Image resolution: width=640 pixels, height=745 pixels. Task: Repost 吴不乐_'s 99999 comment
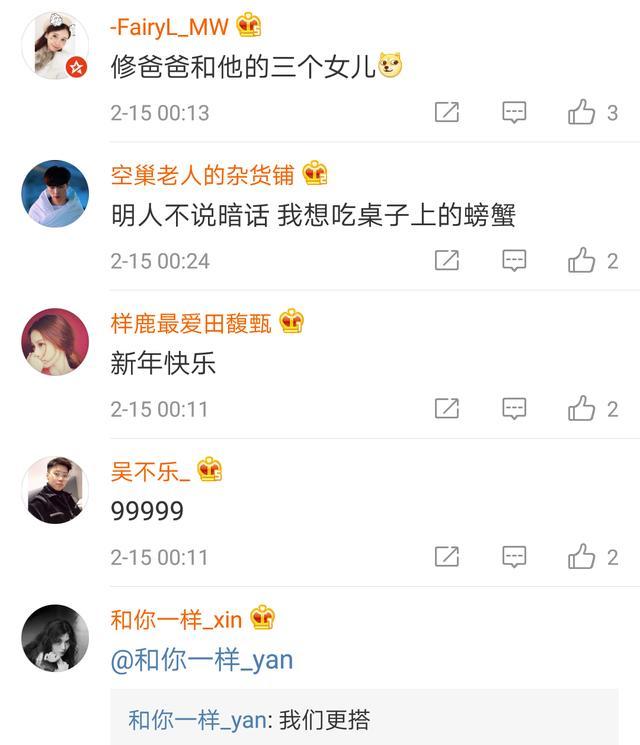[x=447, y=557]
